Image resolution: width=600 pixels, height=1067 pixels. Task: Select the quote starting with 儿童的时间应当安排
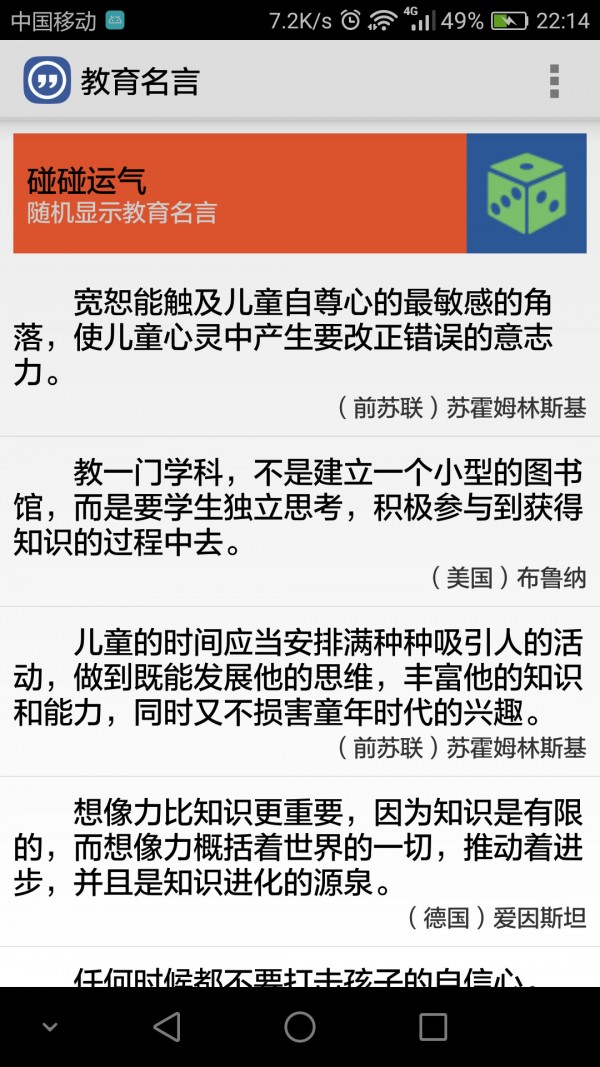(299, 690)
